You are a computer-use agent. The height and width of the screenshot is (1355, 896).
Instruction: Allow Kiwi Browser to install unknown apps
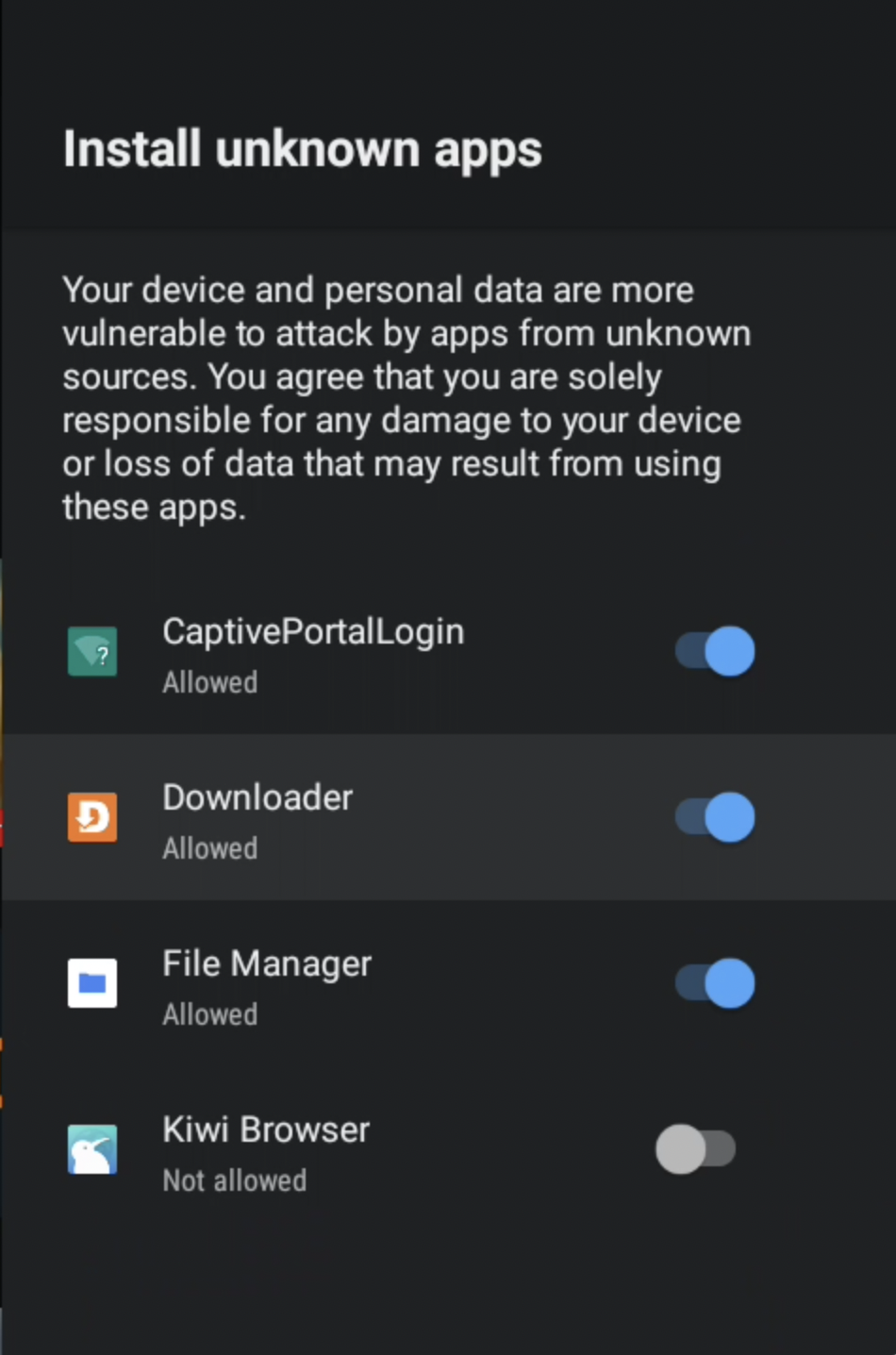point(696,1149)
